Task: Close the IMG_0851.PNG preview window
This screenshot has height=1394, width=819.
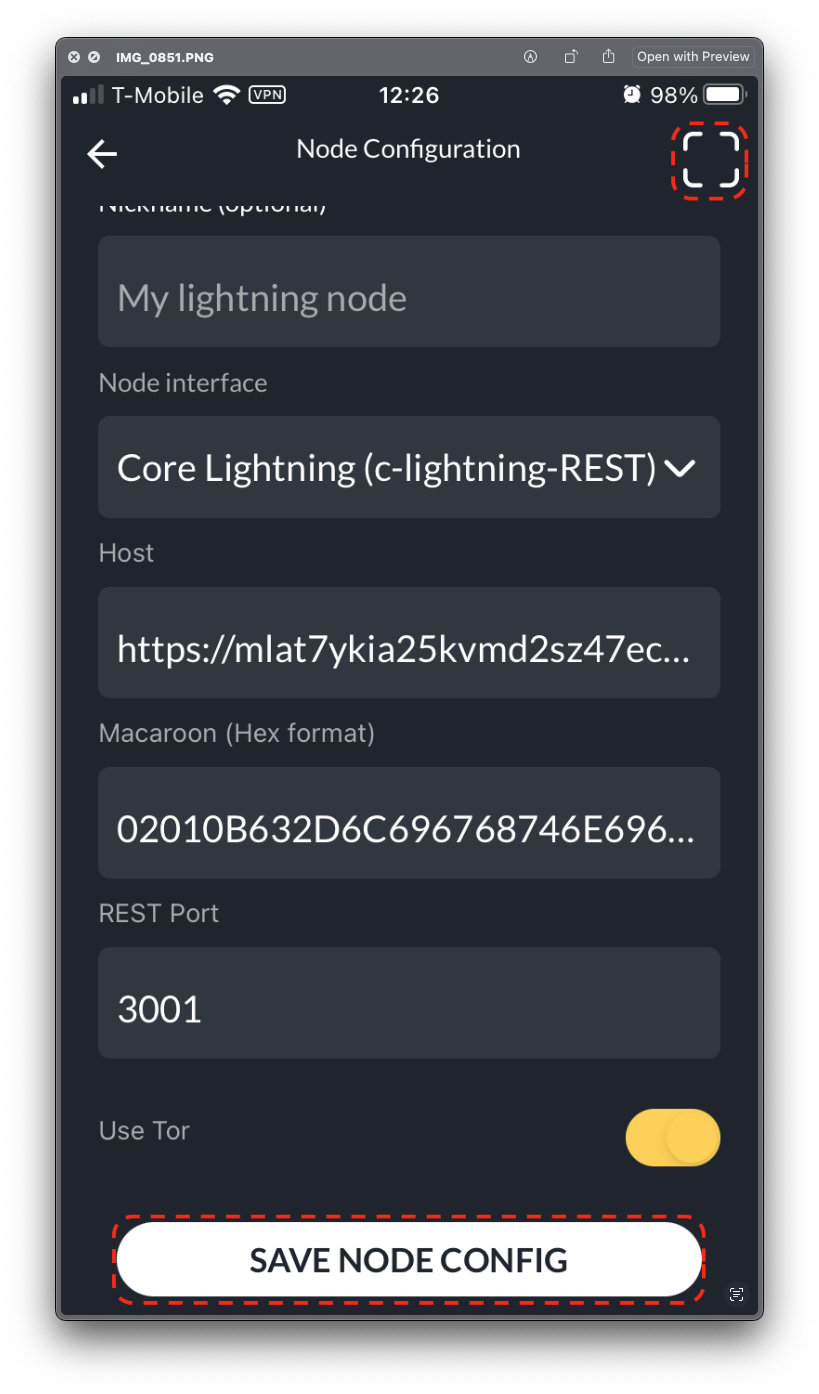Action: pyautogui.click(x=74, y=57)
